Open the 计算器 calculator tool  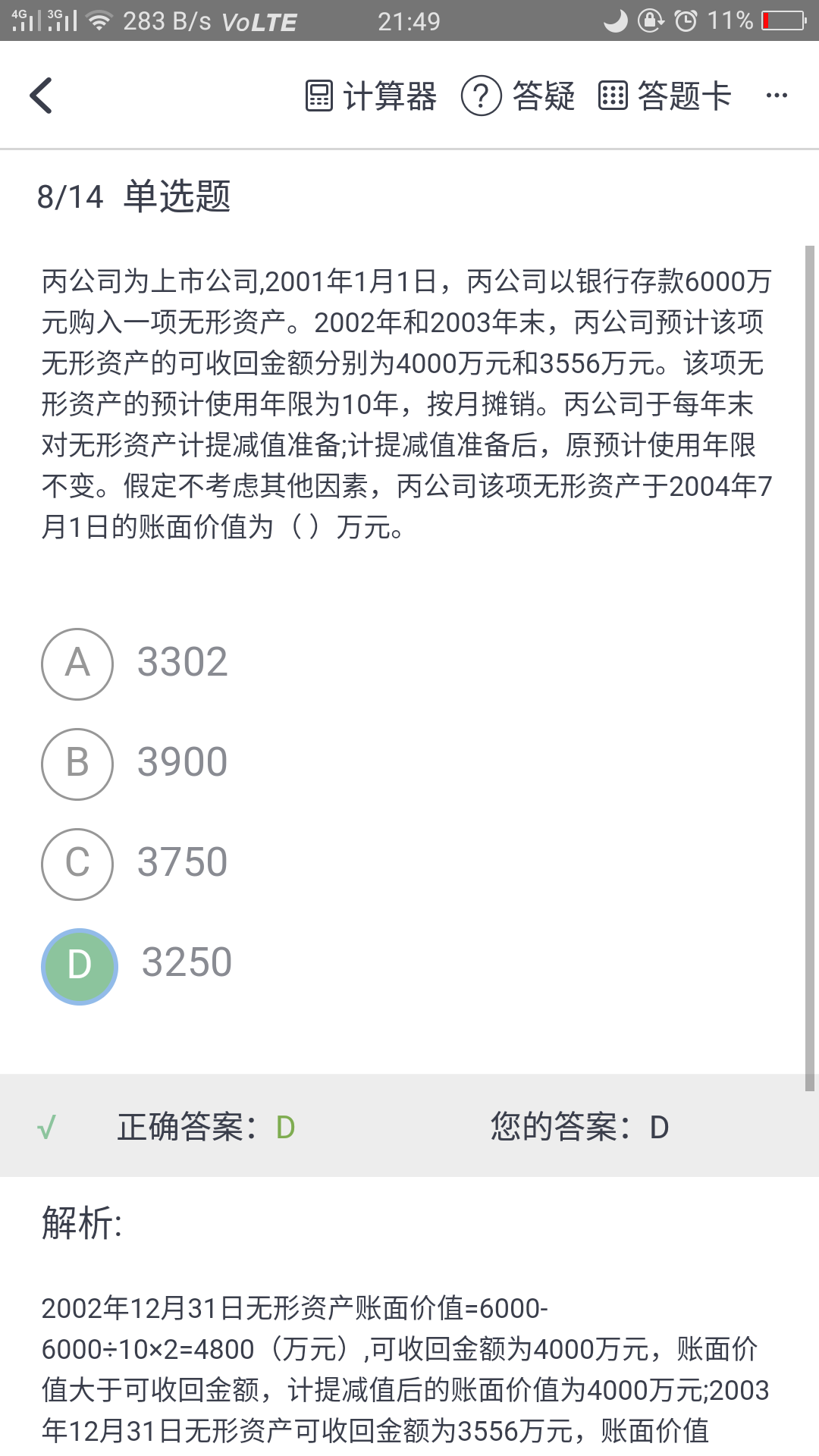click(x=372, y=96)
